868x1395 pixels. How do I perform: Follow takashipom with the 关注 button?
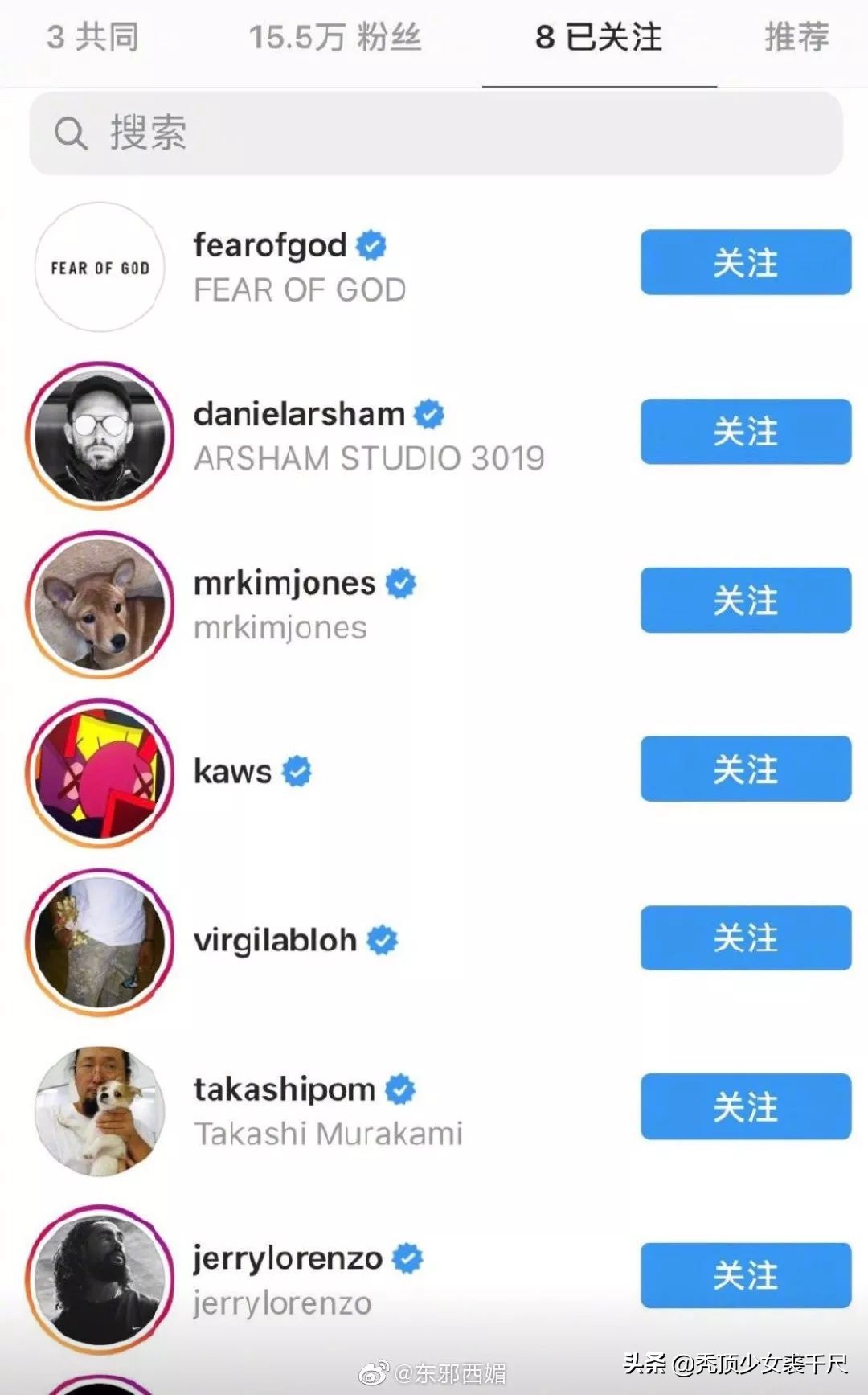(x=745, y=1106)
